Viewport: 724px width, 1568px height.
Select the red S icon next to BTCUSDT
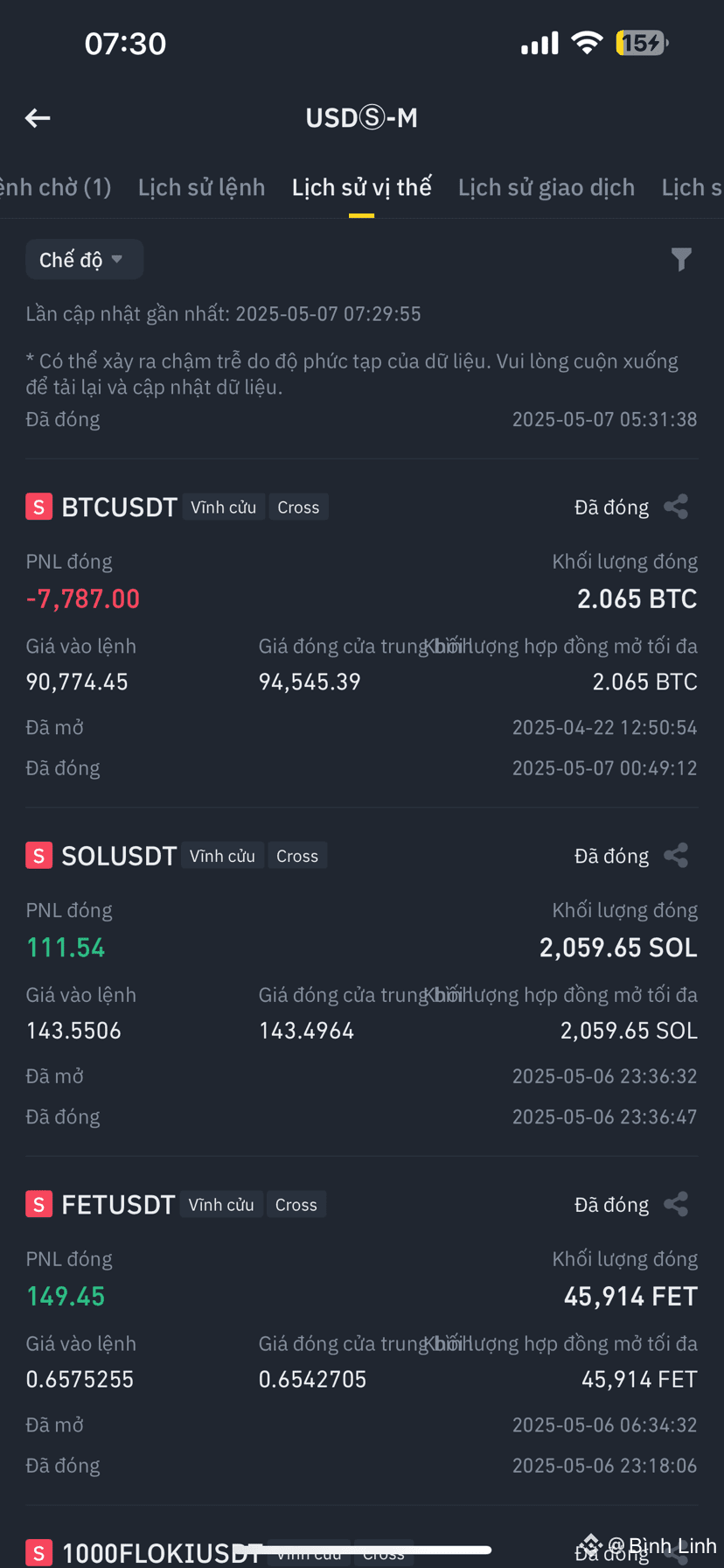[x=38, y=506]
